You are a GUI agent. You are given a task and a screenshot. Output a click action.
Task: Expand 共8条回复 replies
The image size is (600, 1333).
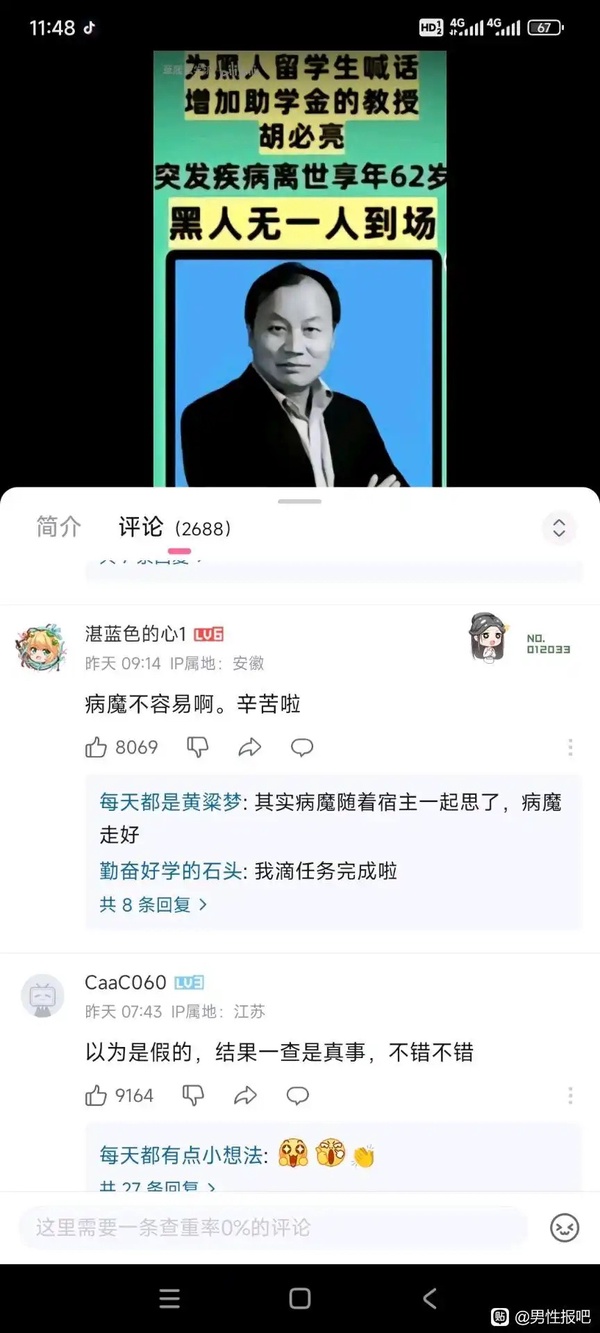[154, 904]
